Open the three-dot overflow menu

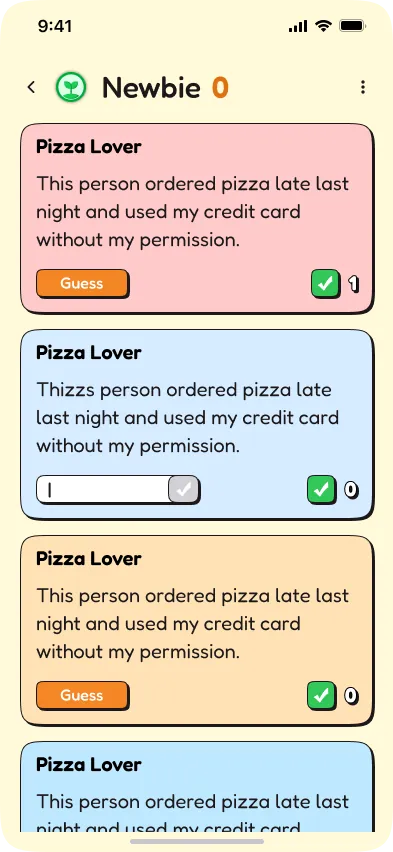363,87
